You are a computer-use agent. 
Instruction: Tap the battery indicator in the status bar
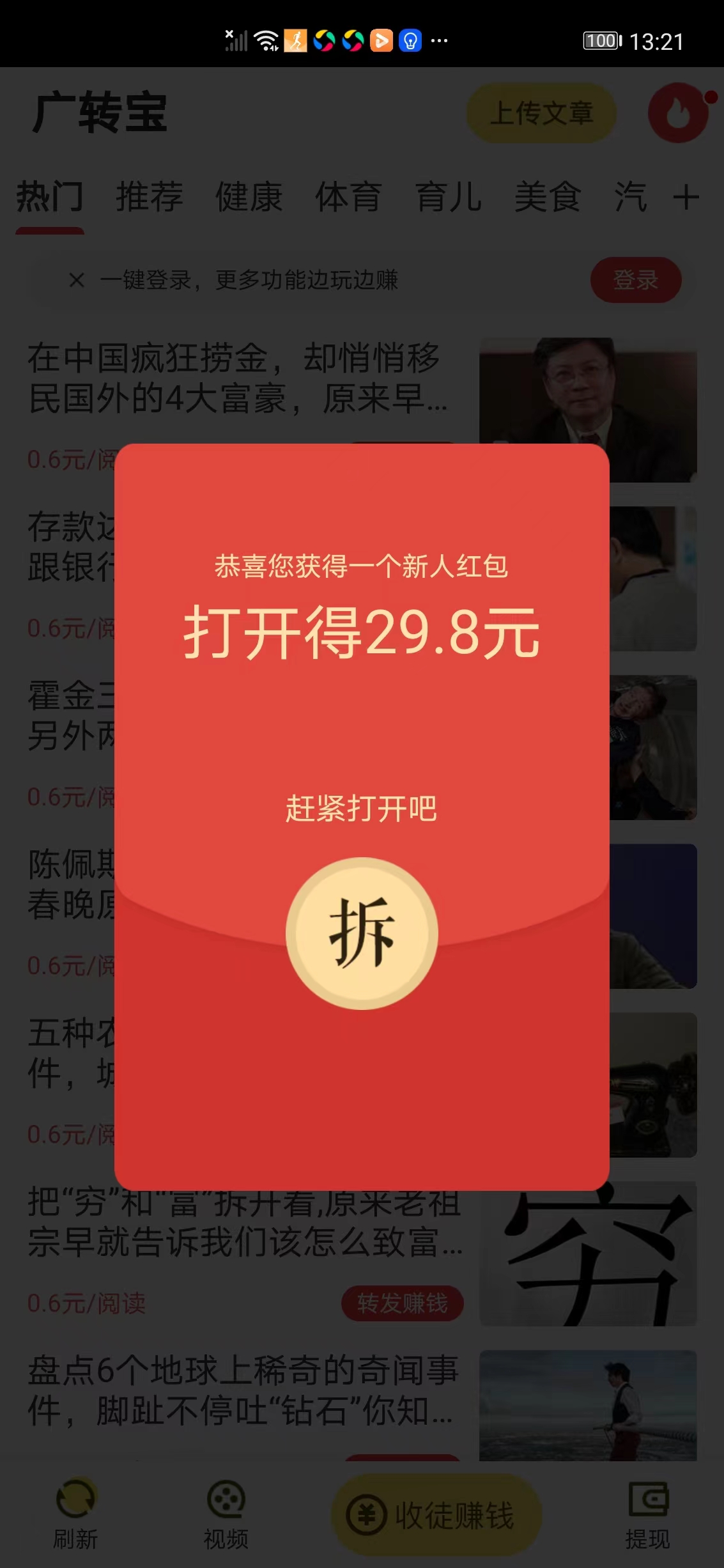(x=599, y=41)
